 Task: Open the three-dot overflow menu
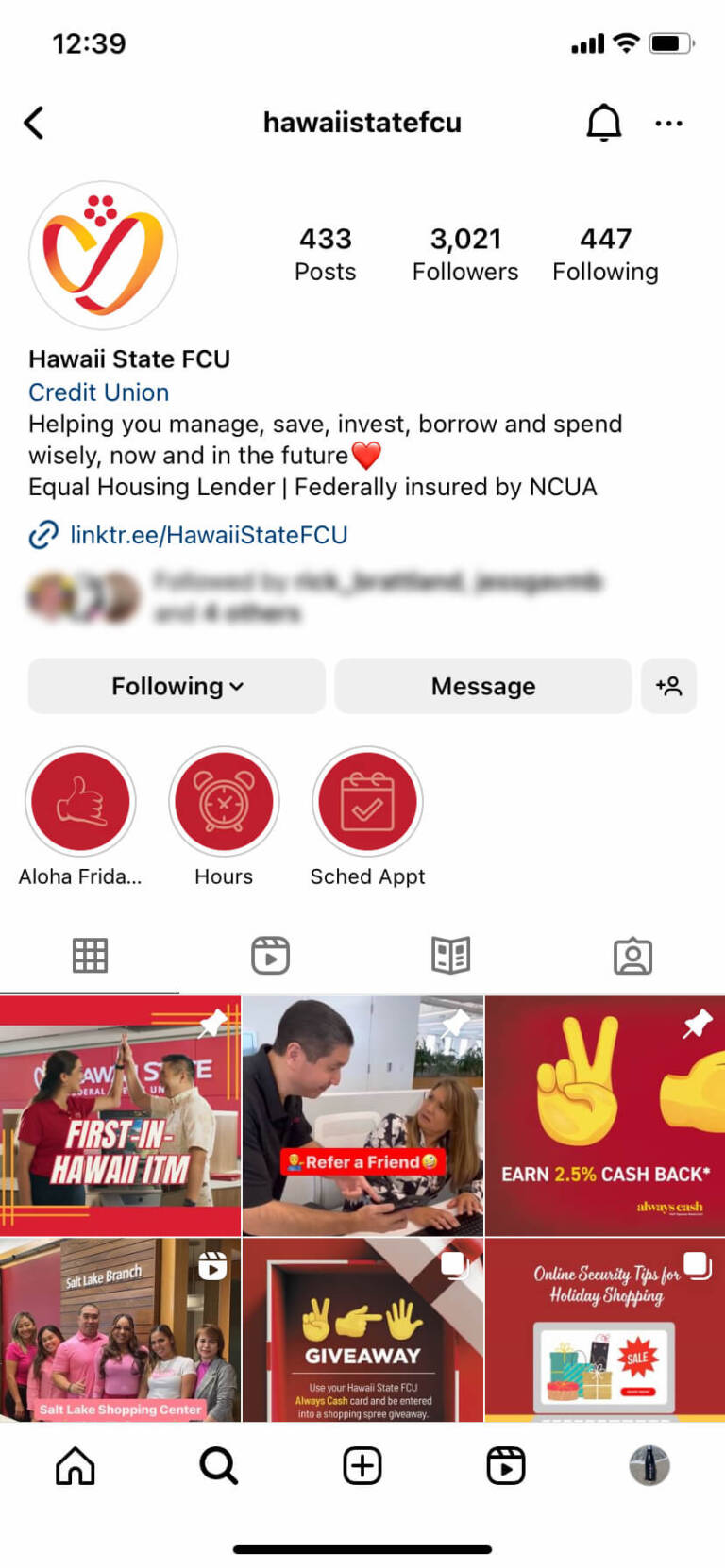pyautogui.click(x=668, y=123)
